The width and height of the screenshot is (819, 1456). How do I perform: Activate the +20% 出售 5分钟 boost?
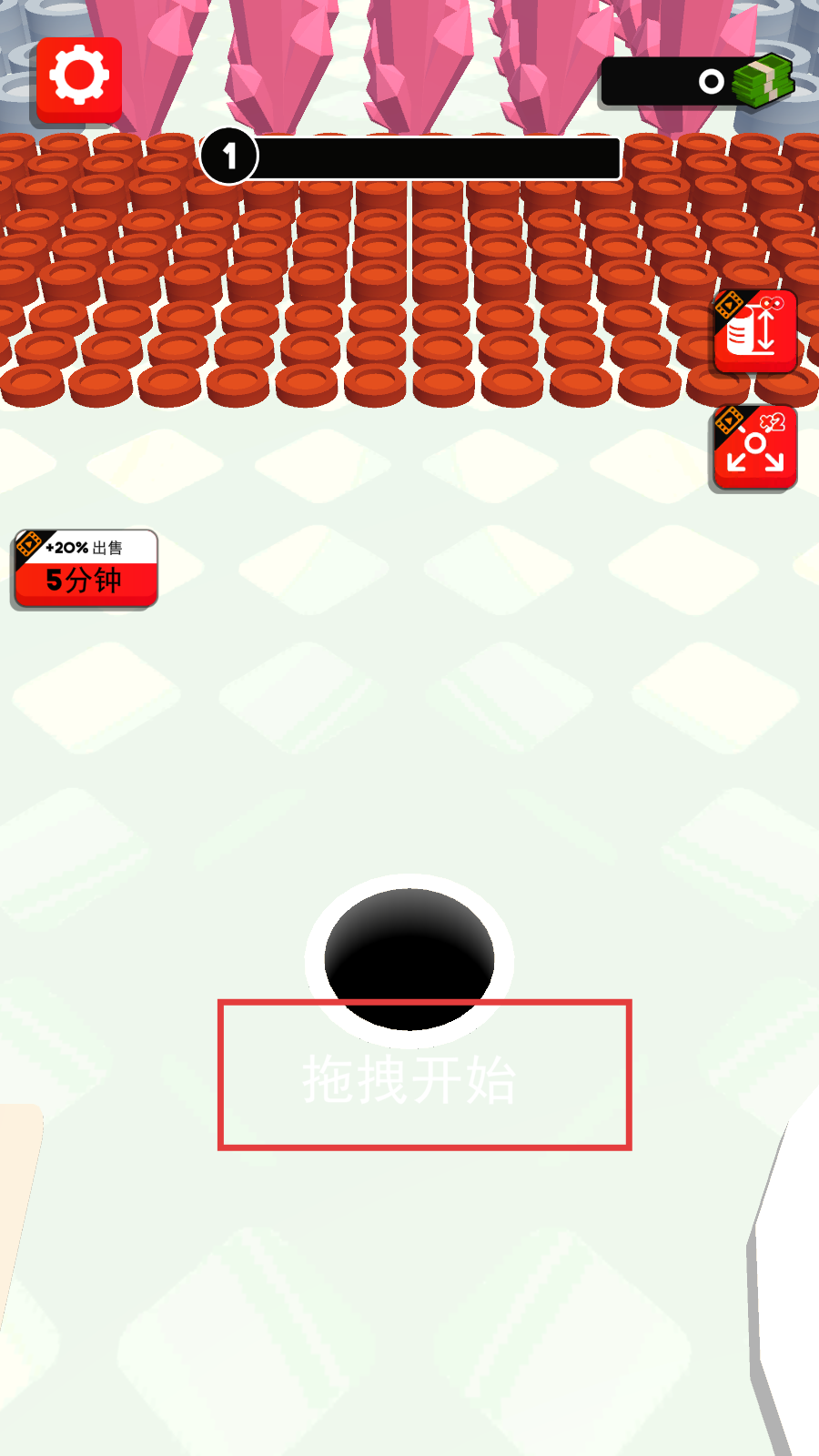(x=86, y=569)
